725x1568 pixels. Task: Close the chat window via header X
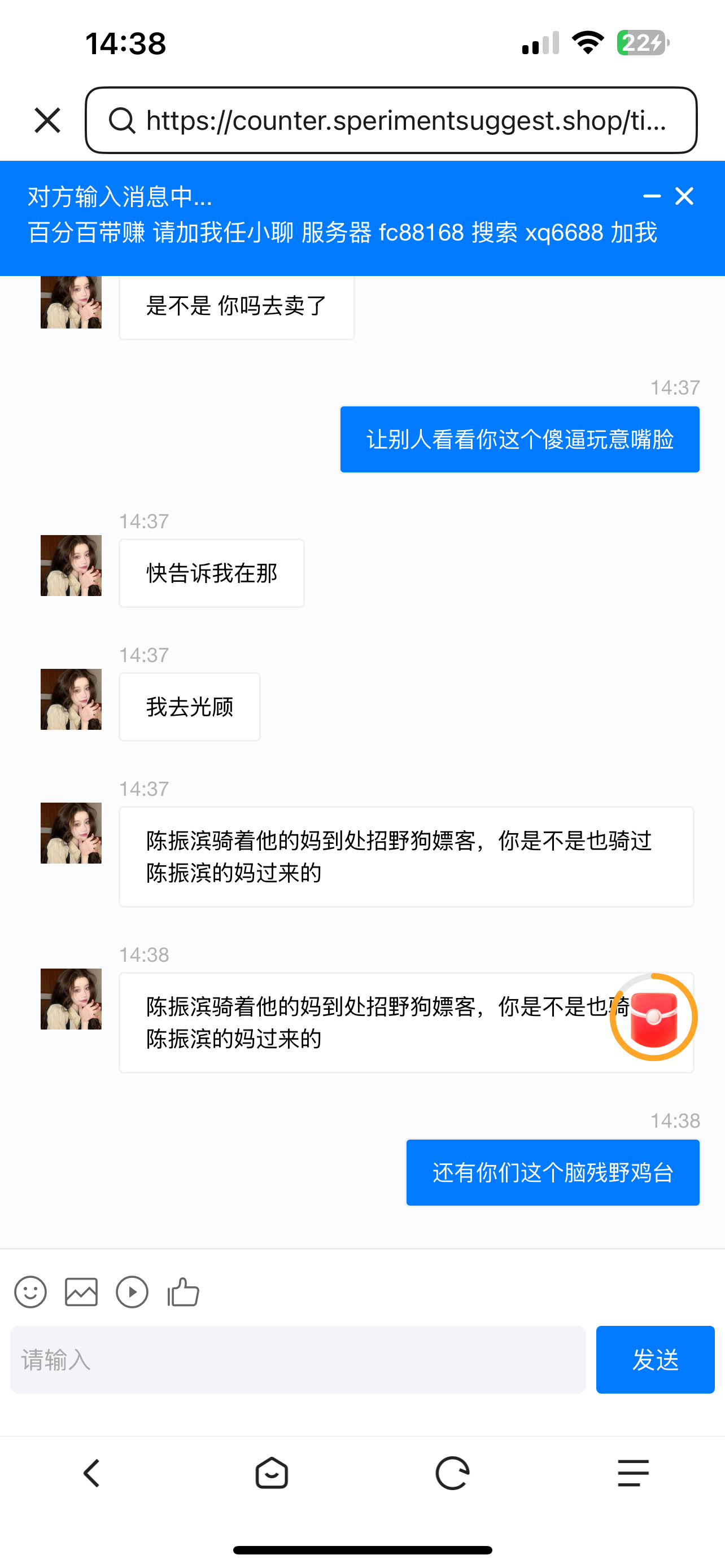click(x=684, y=196)
